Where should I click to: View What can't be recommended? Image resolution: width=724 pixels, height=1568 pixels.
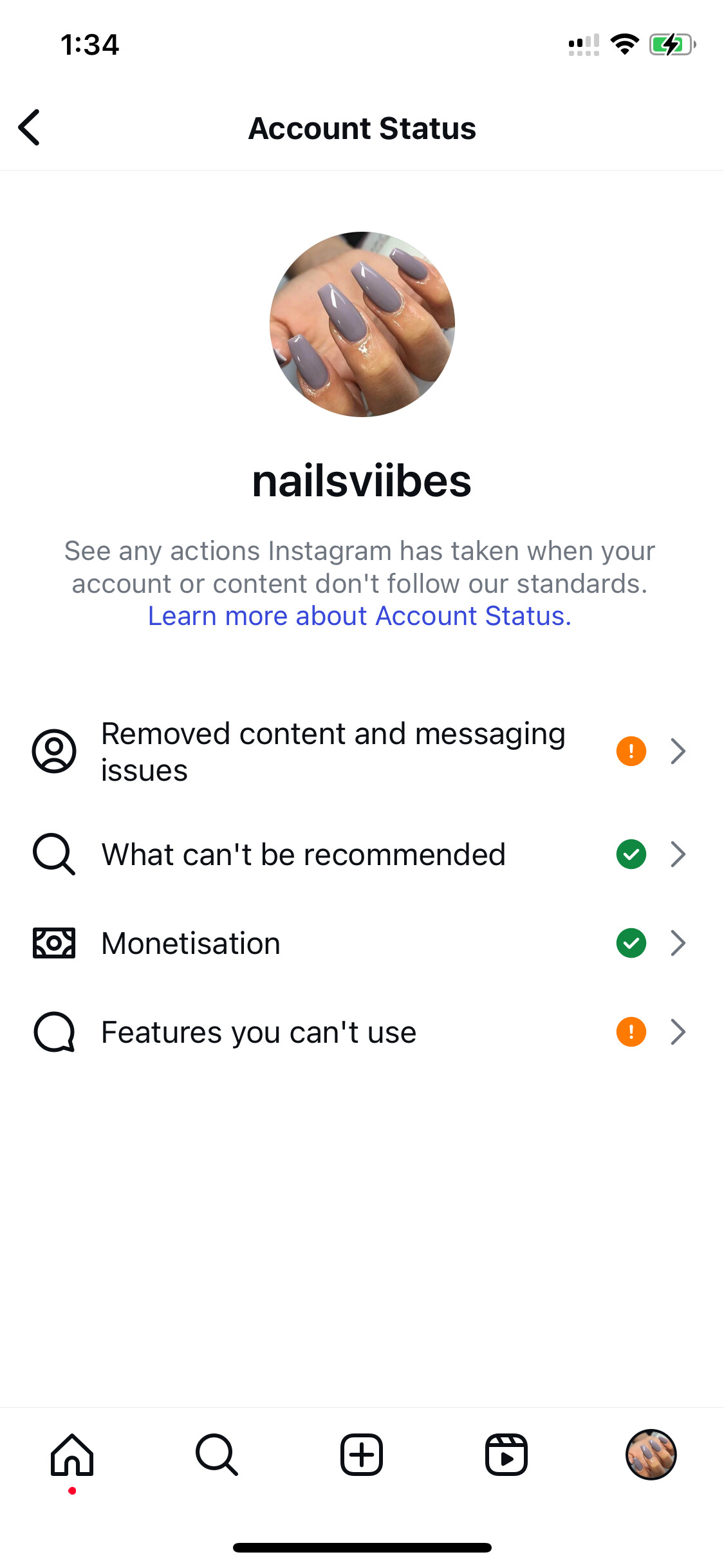click(362, 855)
